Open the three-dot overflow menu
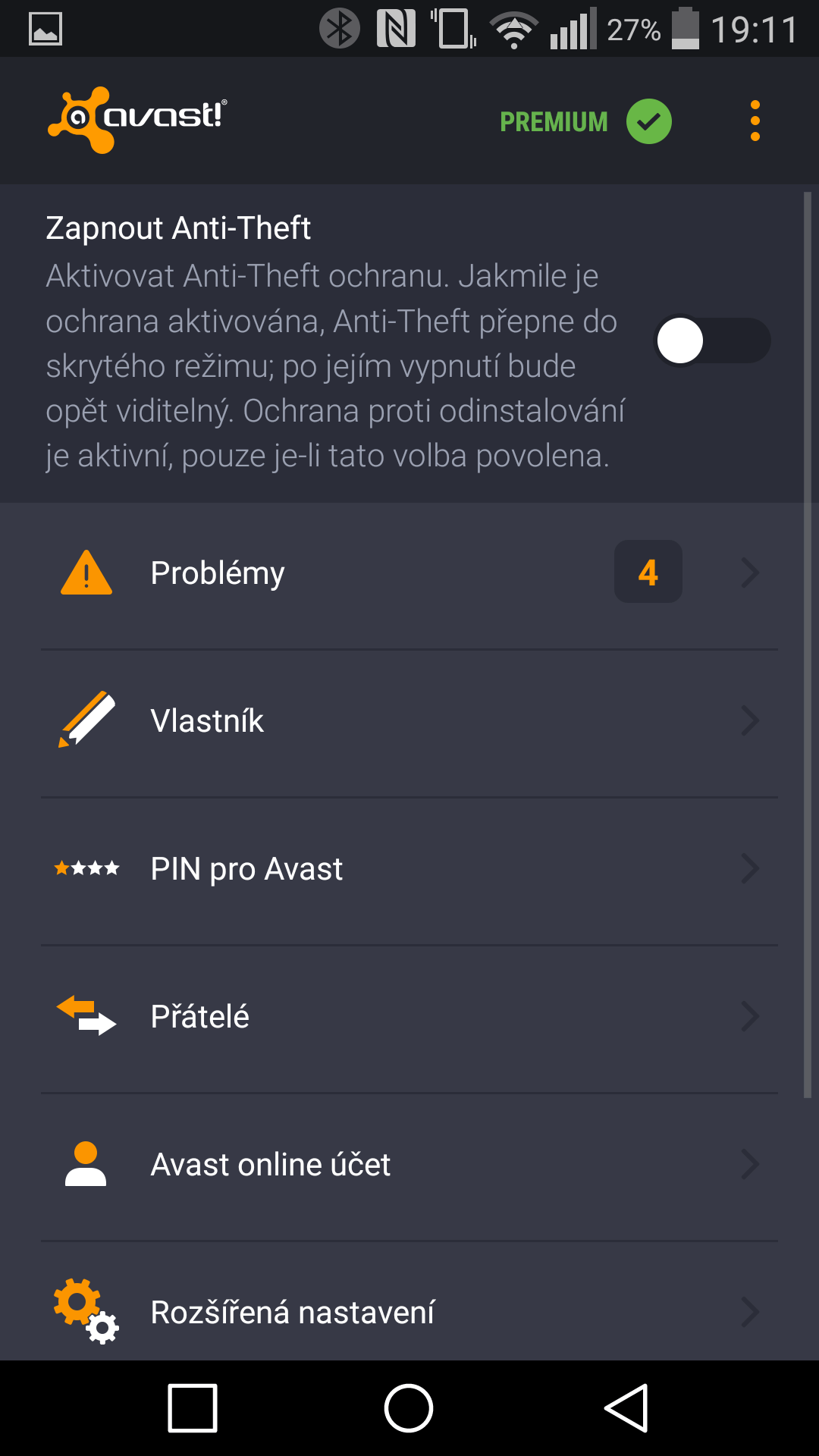The width and height of the screenshot is (819, 1456). [755, 121]
